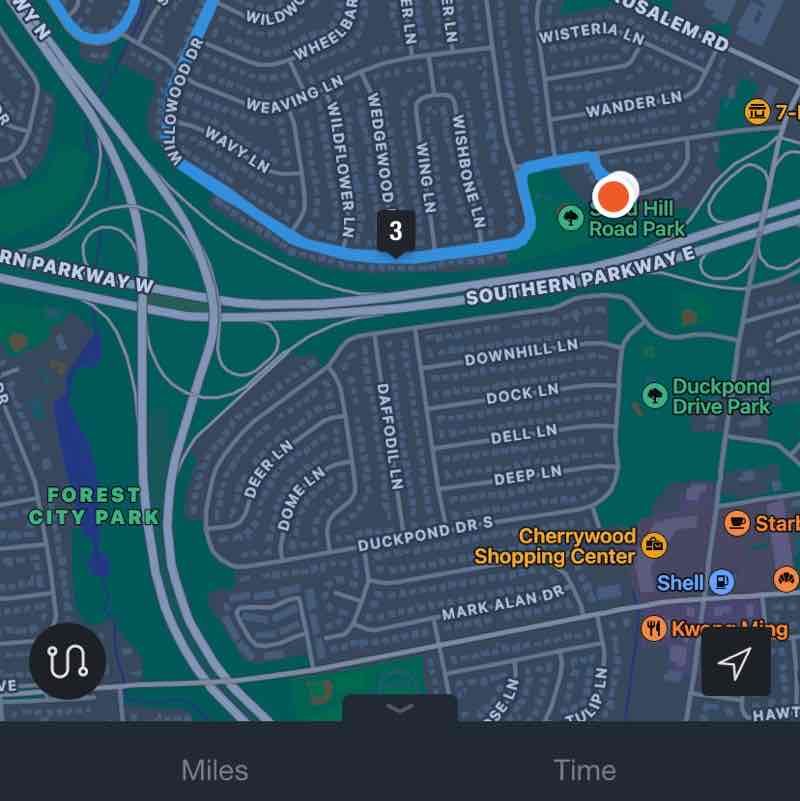Tap the orange place icon below Starbucks

(785, 578)
